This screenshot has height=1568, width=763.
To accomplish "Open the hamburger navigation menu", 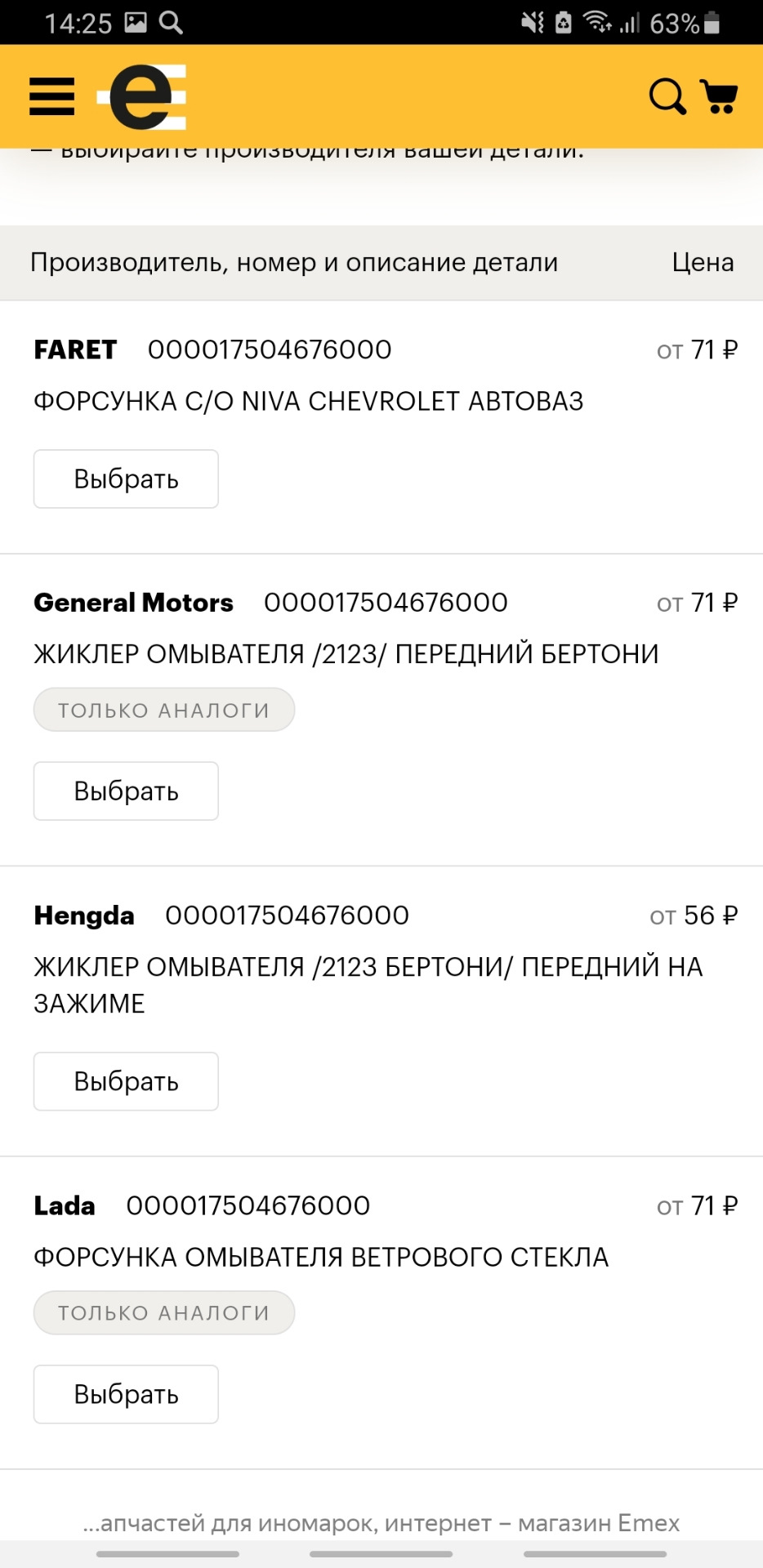I will tap(51, 96).
